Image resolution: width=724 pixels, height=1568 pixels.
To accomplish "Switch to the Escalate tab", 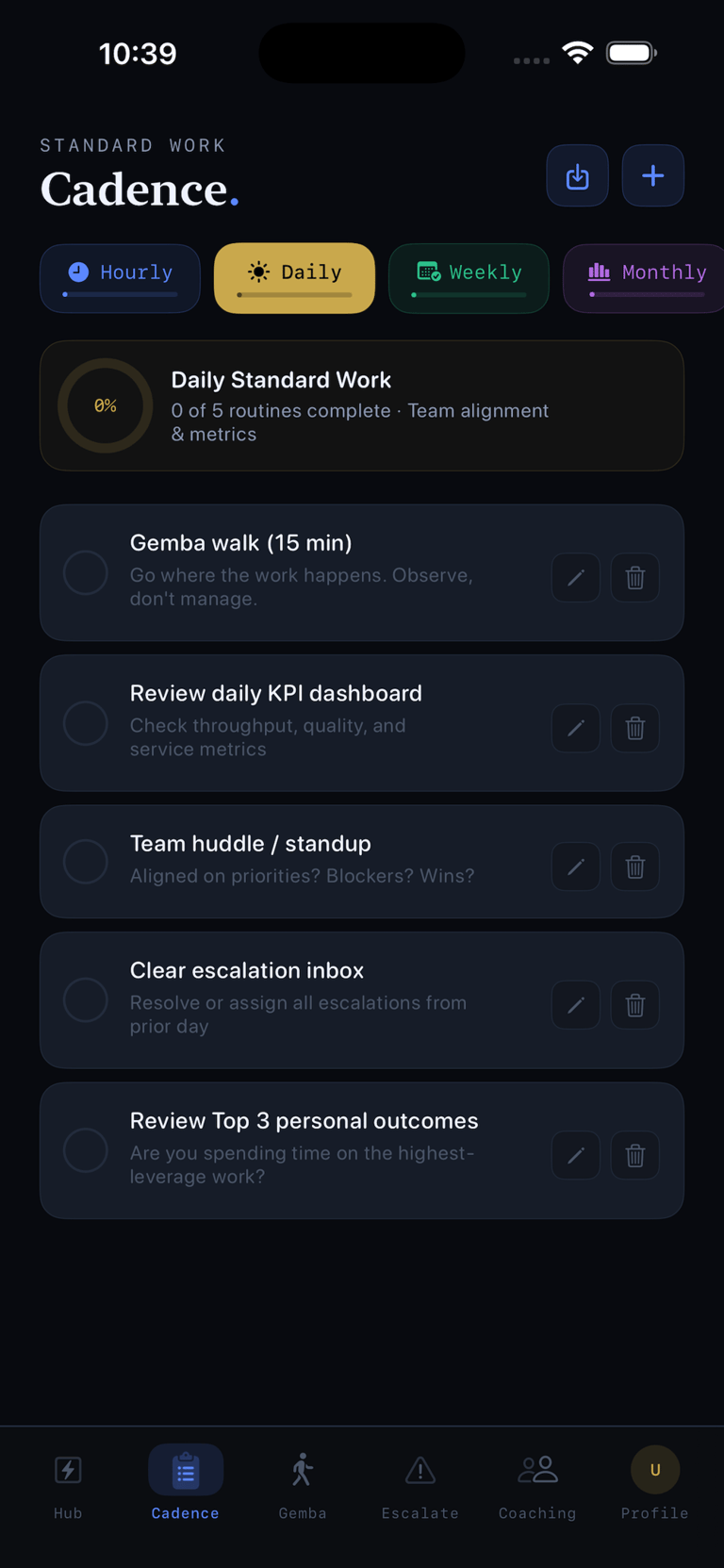I will pos(420,1485).
